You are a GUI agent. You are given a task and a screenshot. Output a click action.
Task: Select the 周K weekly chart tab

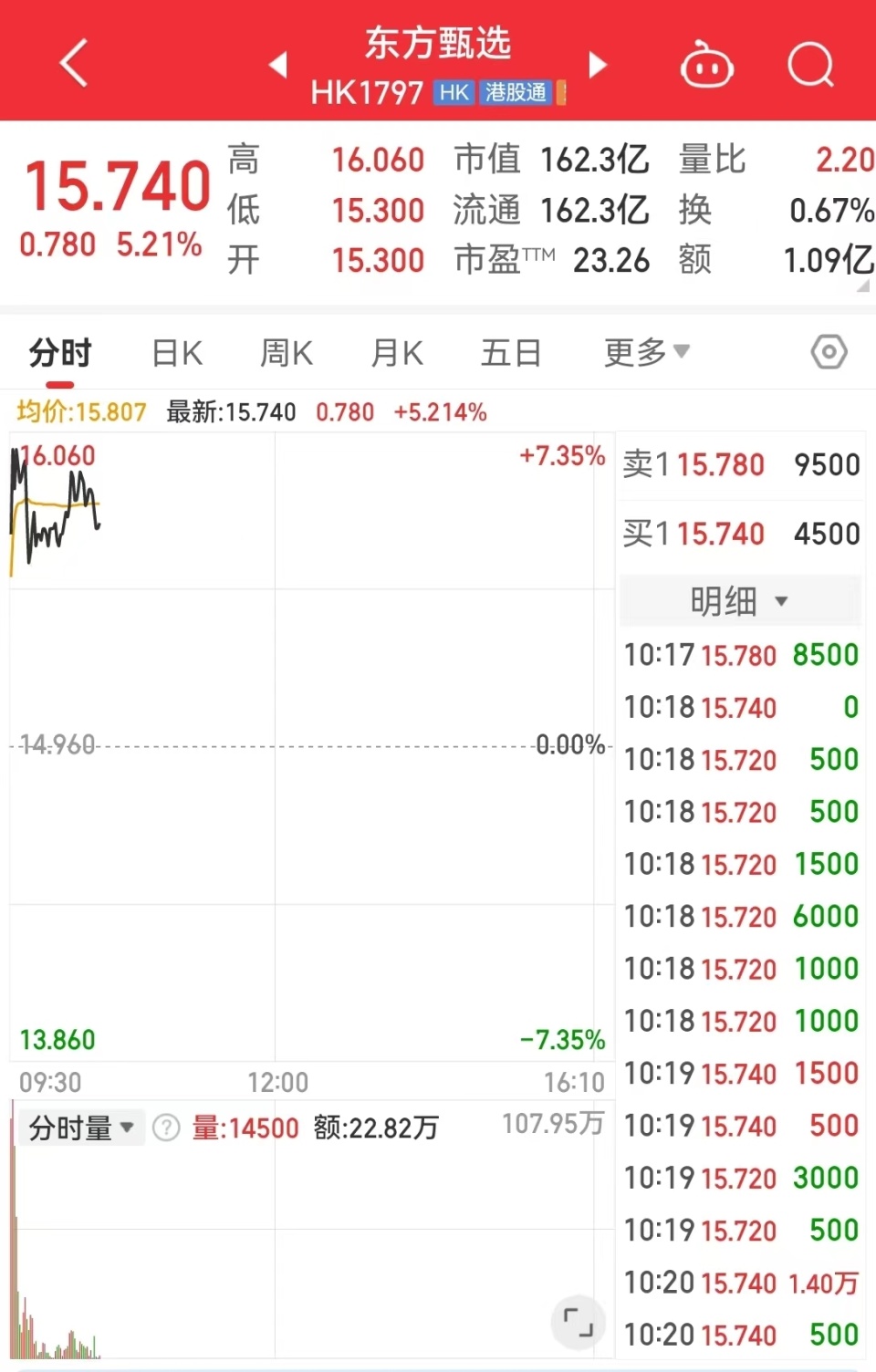285,353
